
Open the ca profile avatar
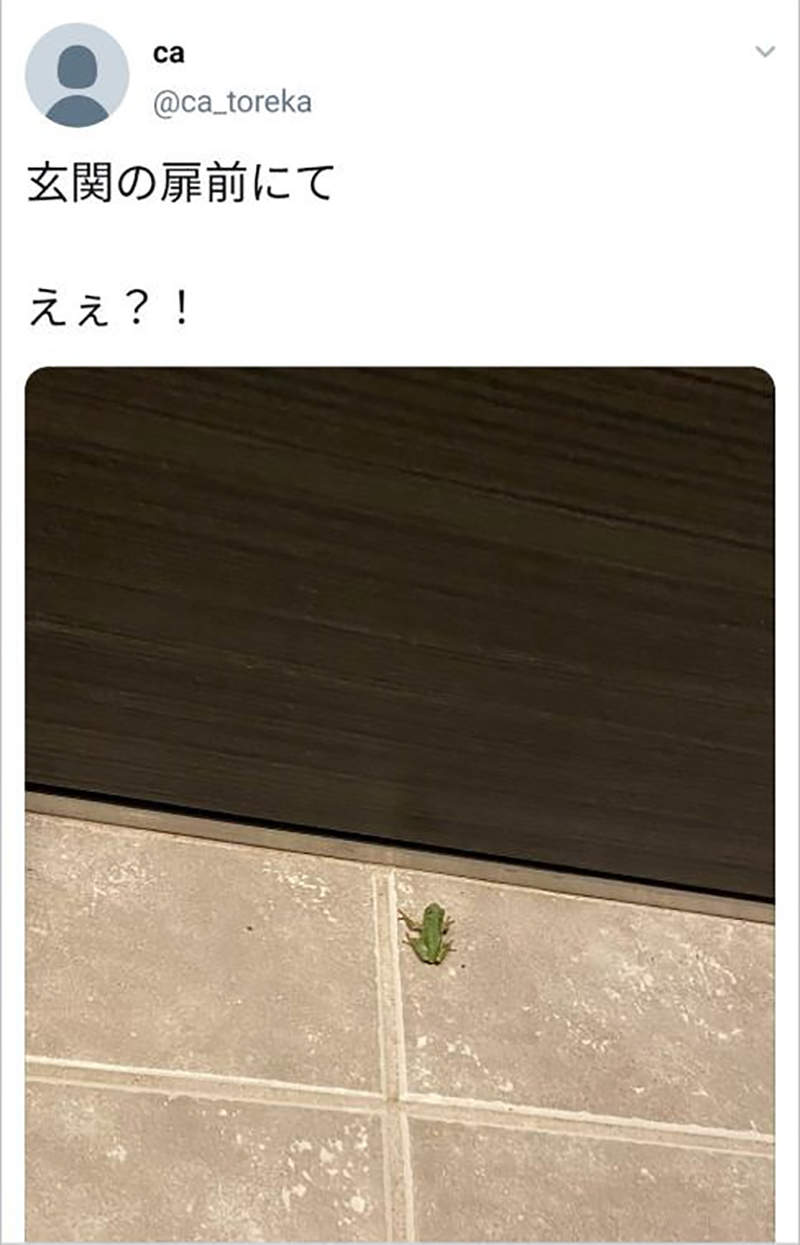[77, 75]
